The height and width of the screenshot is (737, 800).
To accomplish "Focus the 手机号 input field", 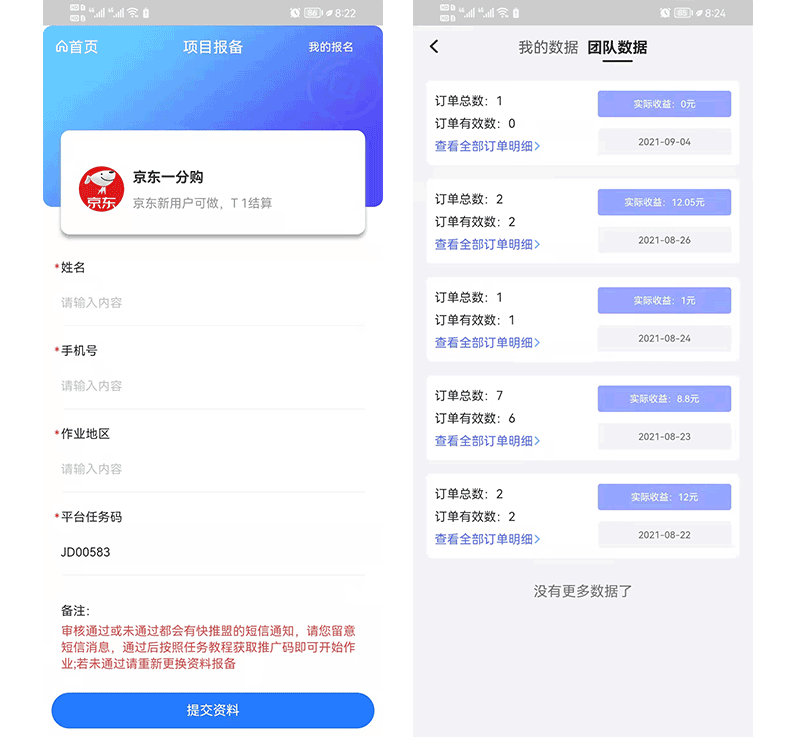I will pos(210,385).
